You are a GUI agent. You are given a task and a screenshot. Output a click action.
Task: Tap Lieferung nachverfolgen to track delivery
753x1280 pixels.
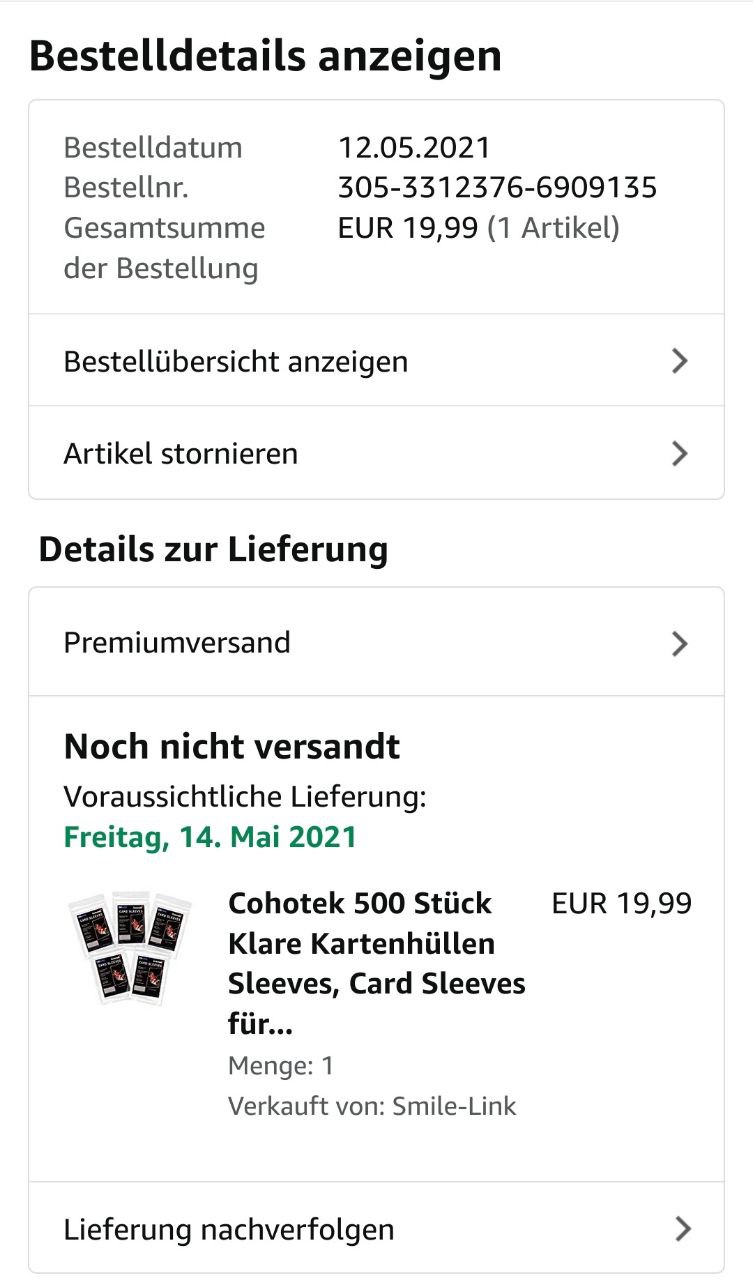(x=375, y=1228)
